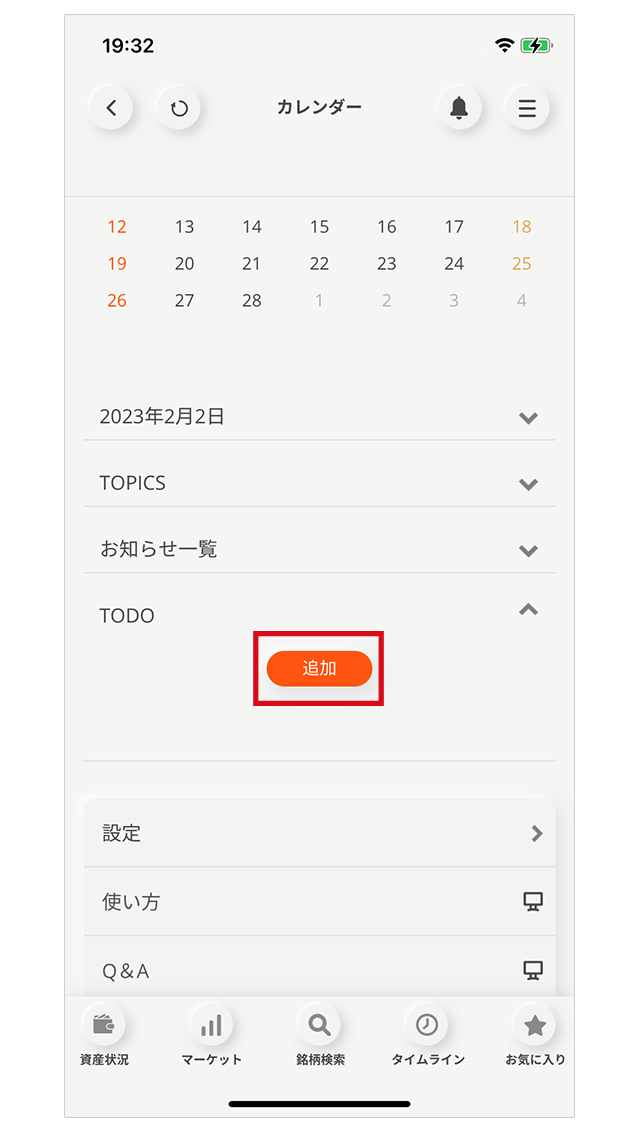
Task: Expand the TOPICS section
Action: click(319, 483)
